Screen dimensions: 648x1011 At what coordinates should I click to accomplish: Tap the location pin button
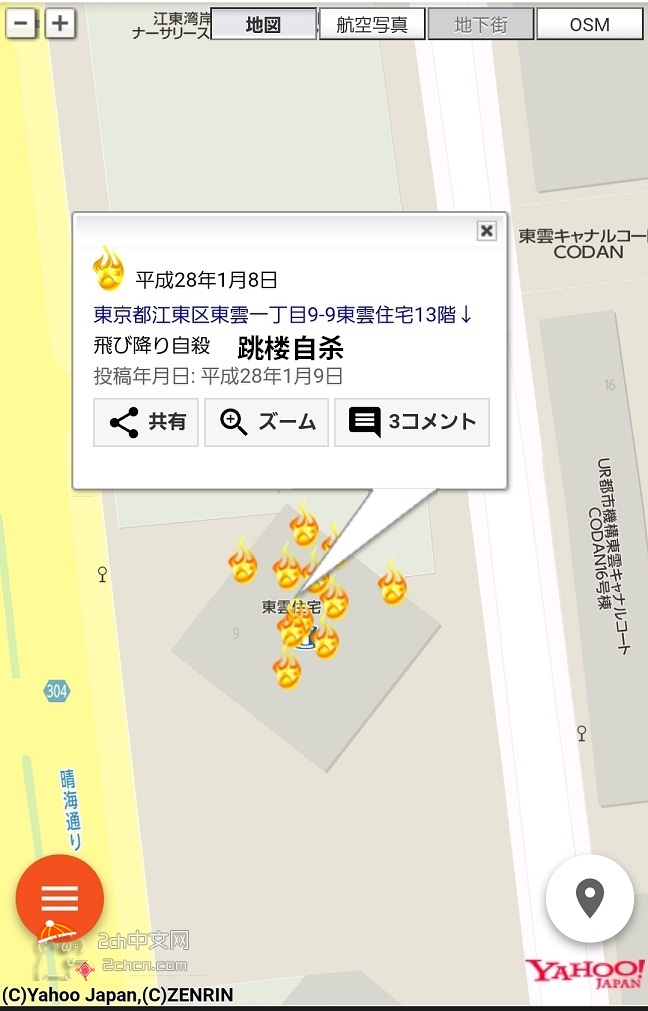tap(590, 899)
